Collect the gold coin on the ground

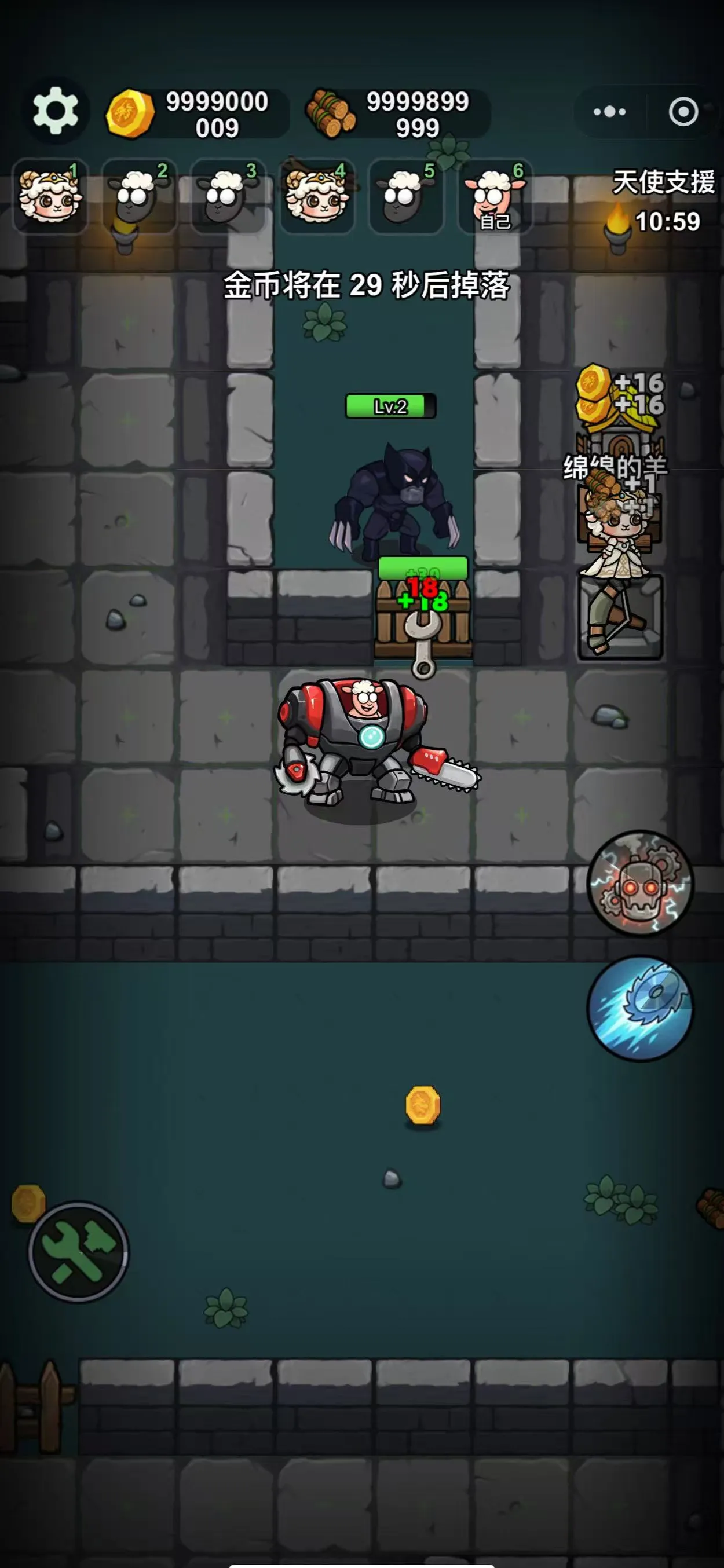pyautogui.click(x=423, y=1104)
